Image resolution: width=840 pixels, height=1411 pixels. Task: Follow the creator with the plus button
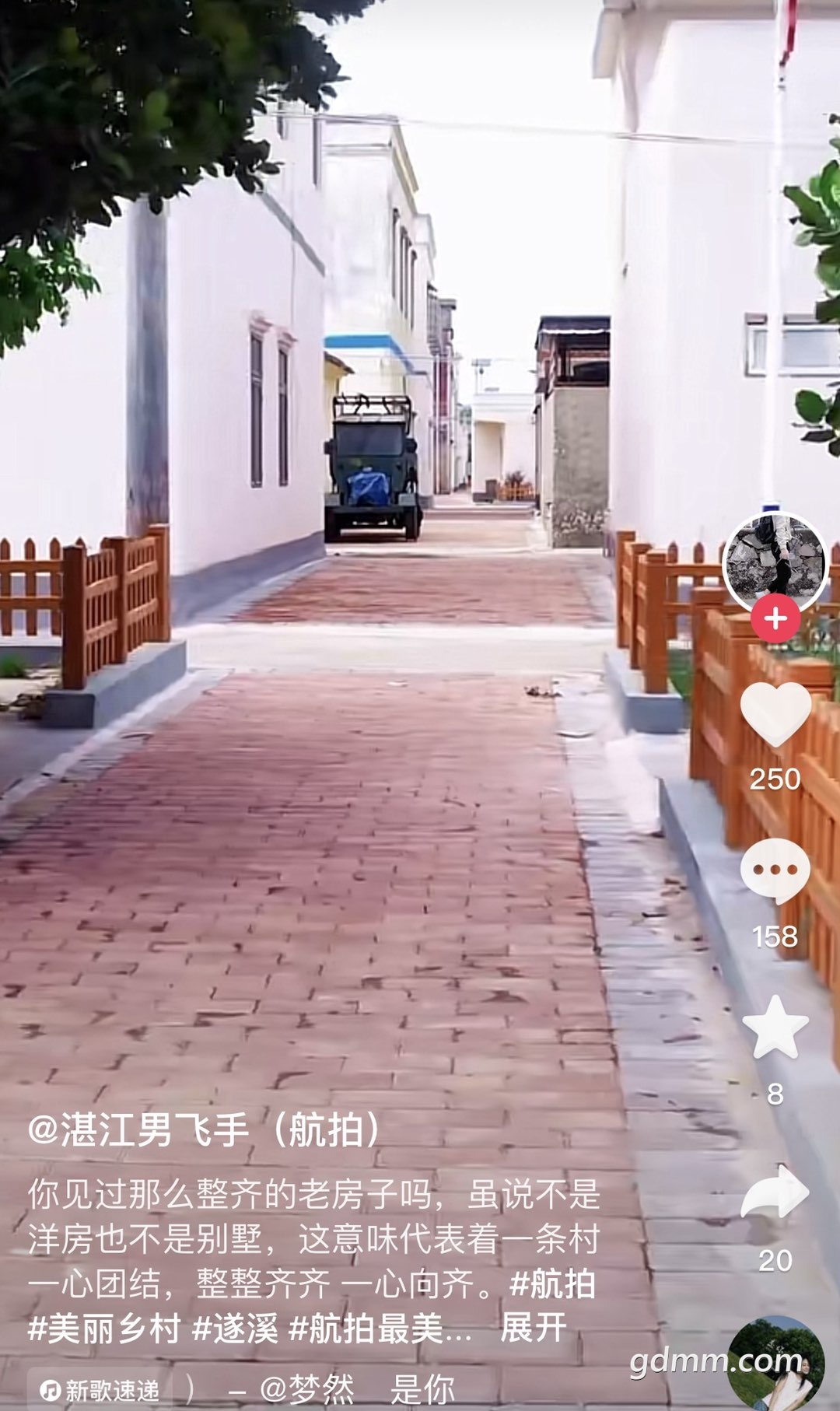[775, 619]
